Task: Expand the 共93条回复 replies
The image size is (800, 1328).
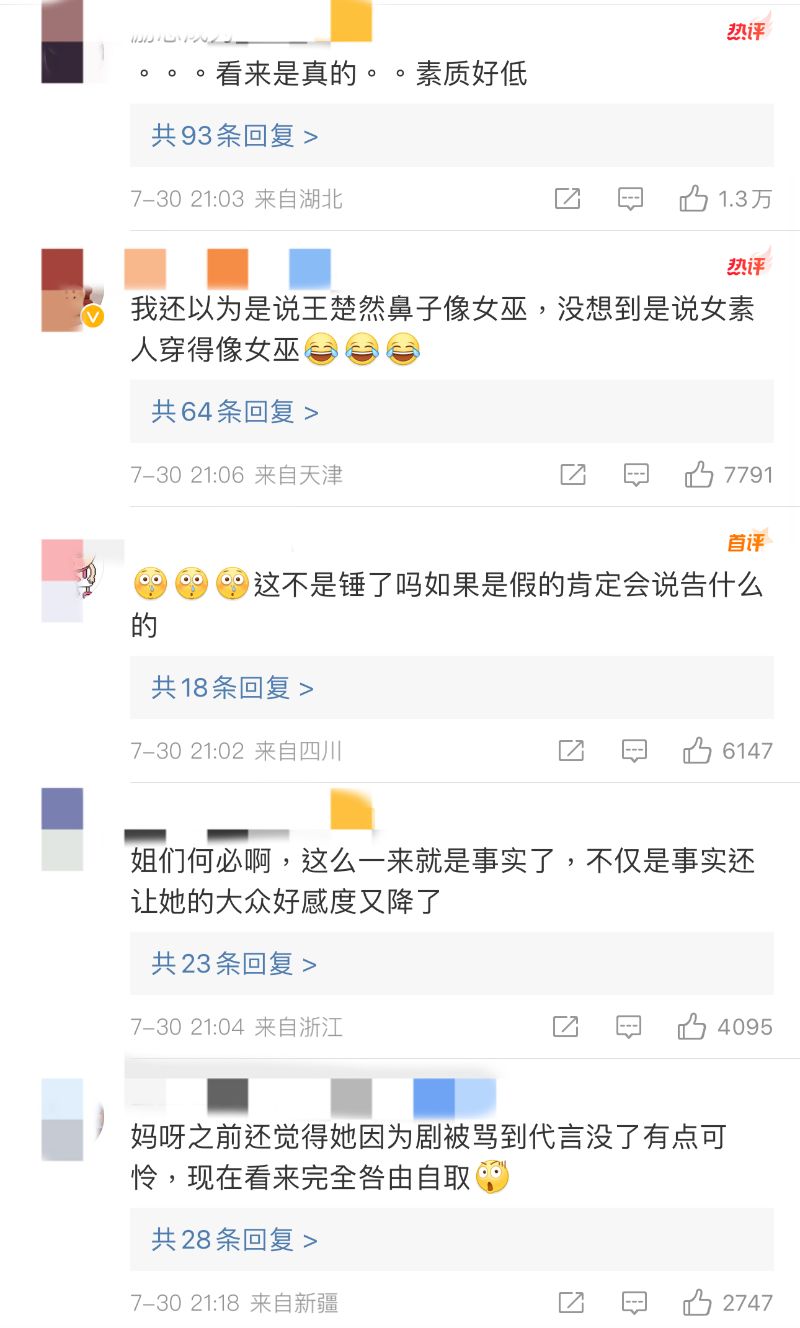Action: (235, 136)
